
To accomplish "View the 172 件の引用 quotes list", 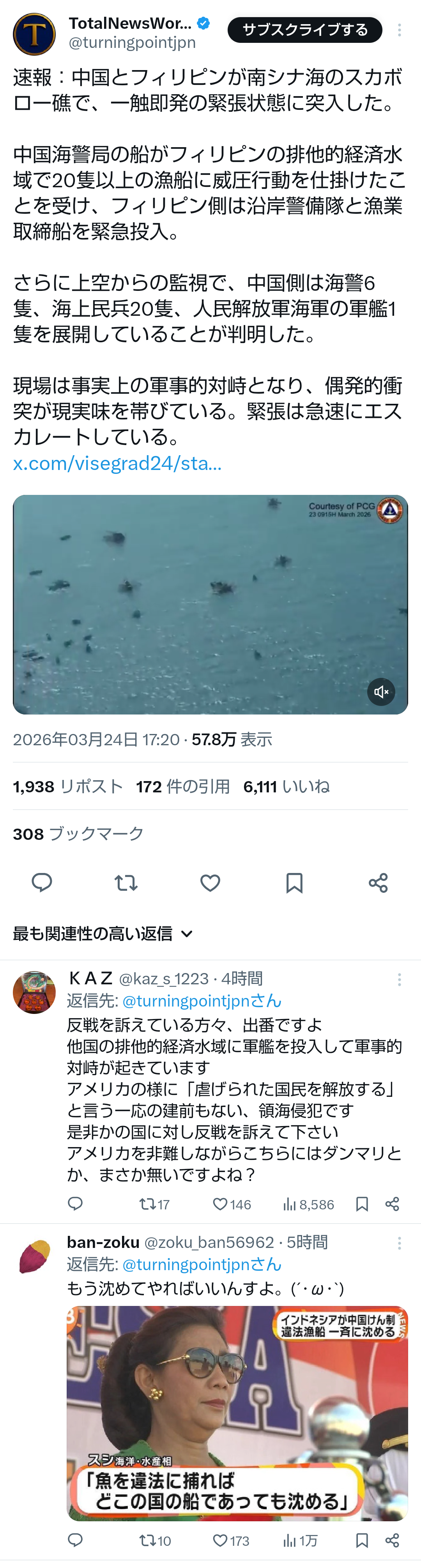I will point(183,787).
